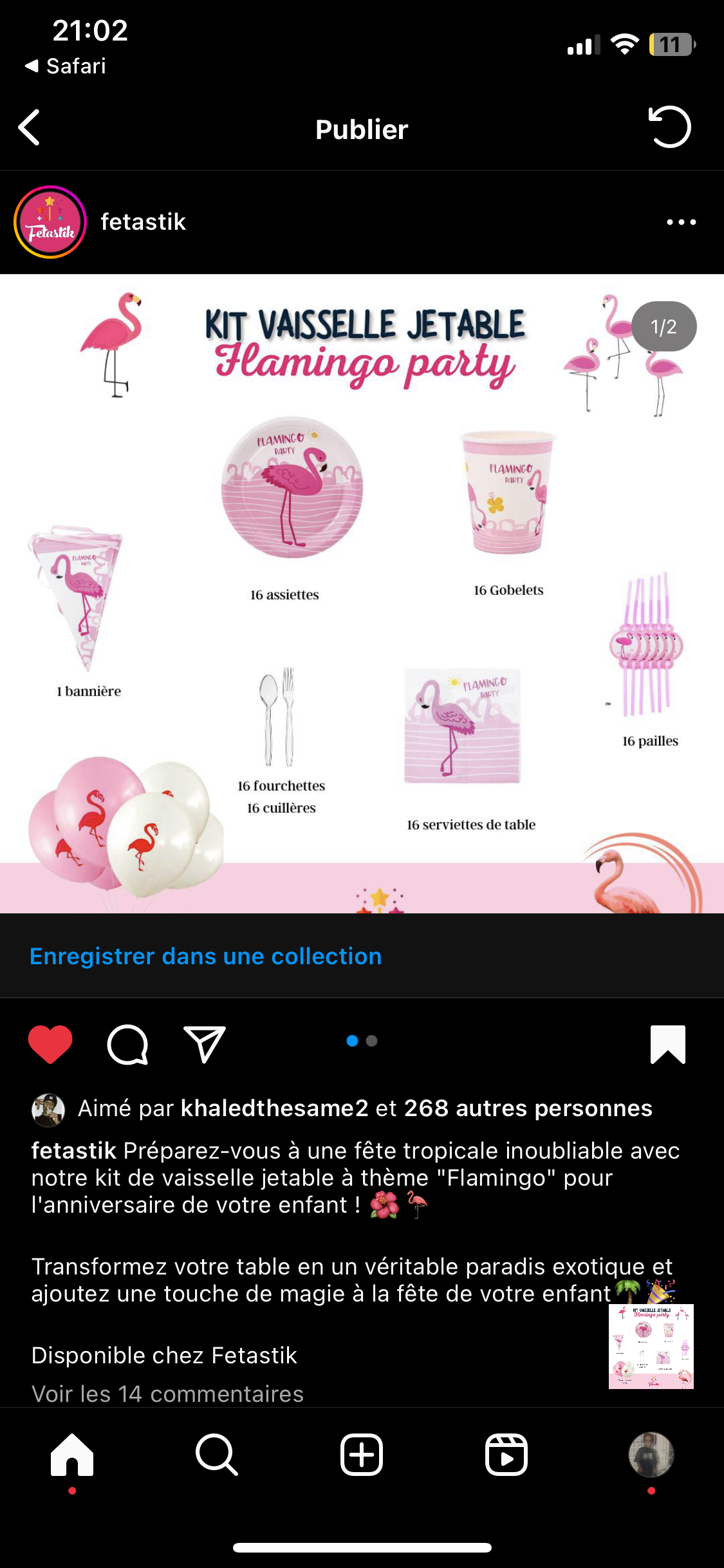View the 268 autres personnes who liked
This screenshot has width=724, height=1568.
tap(528, 1108)
